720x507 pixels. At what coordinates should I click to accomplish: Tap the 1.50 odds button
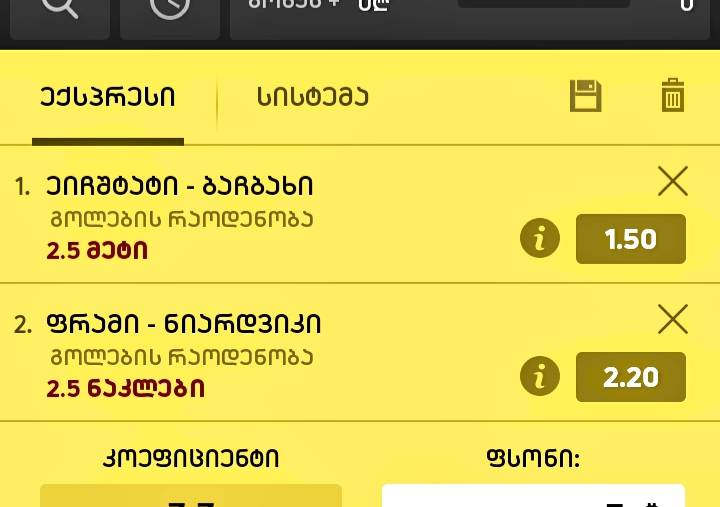pos(630,239)
